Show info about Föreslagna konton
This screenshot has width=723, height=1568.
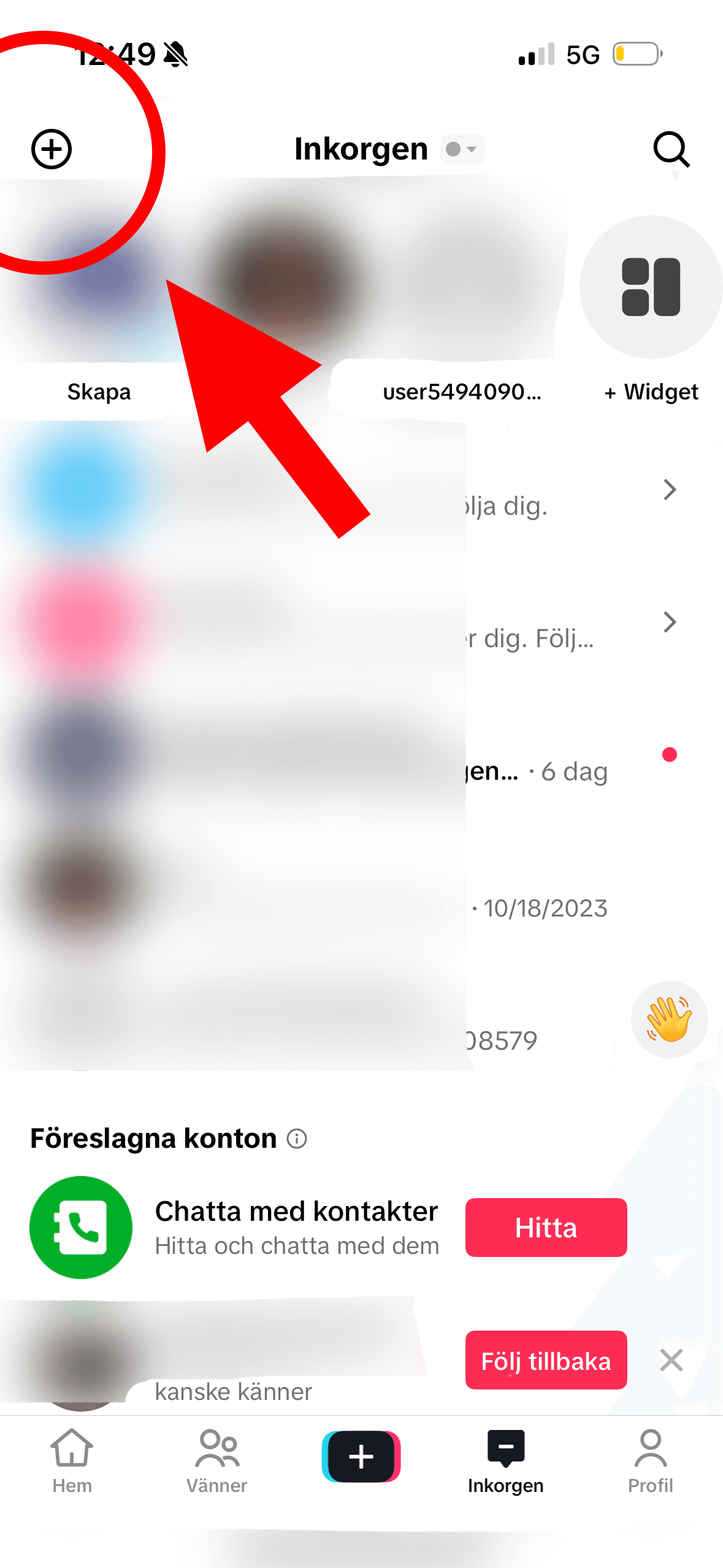pos(297,1139)
